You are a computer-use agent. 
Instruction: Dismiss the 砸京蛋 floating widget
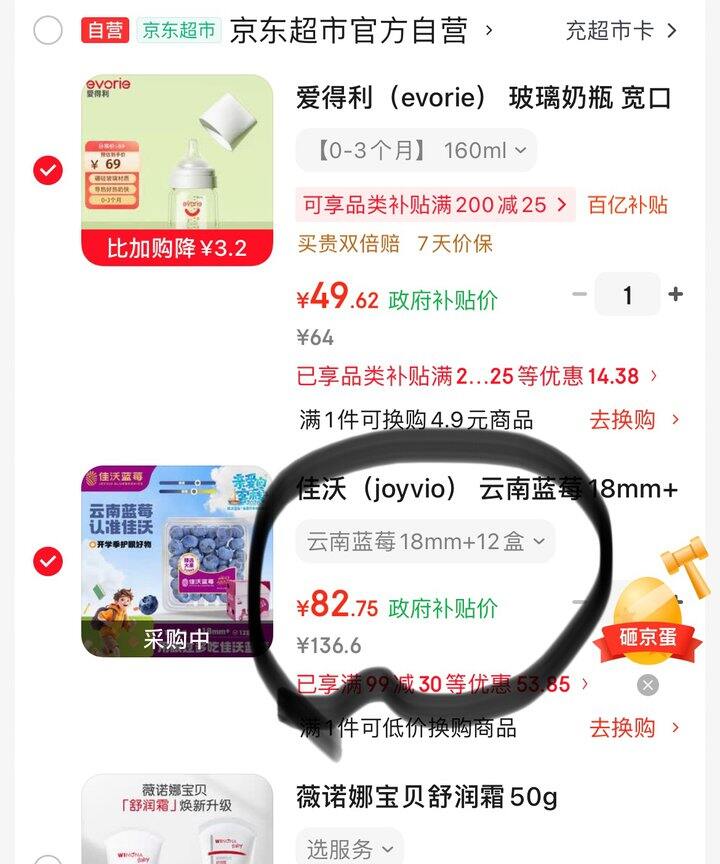[x=648, y=685]
